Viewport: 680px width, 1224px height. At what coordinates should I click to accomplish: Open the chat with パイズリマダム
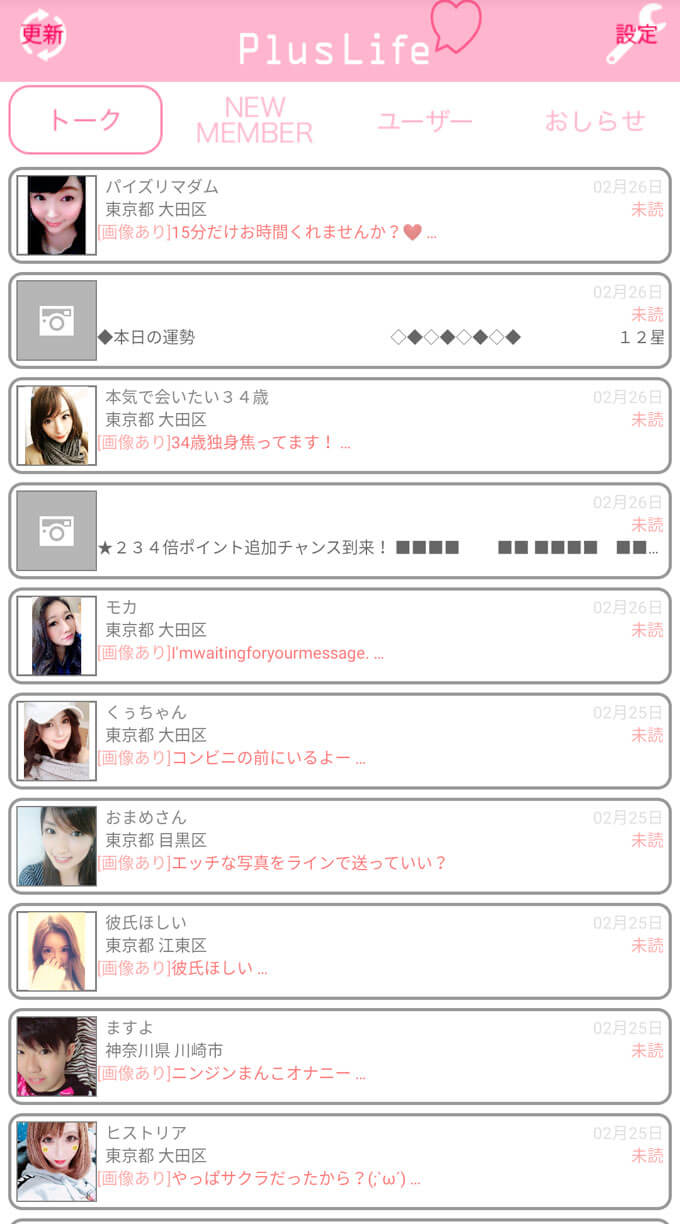(x=340, y=215)
